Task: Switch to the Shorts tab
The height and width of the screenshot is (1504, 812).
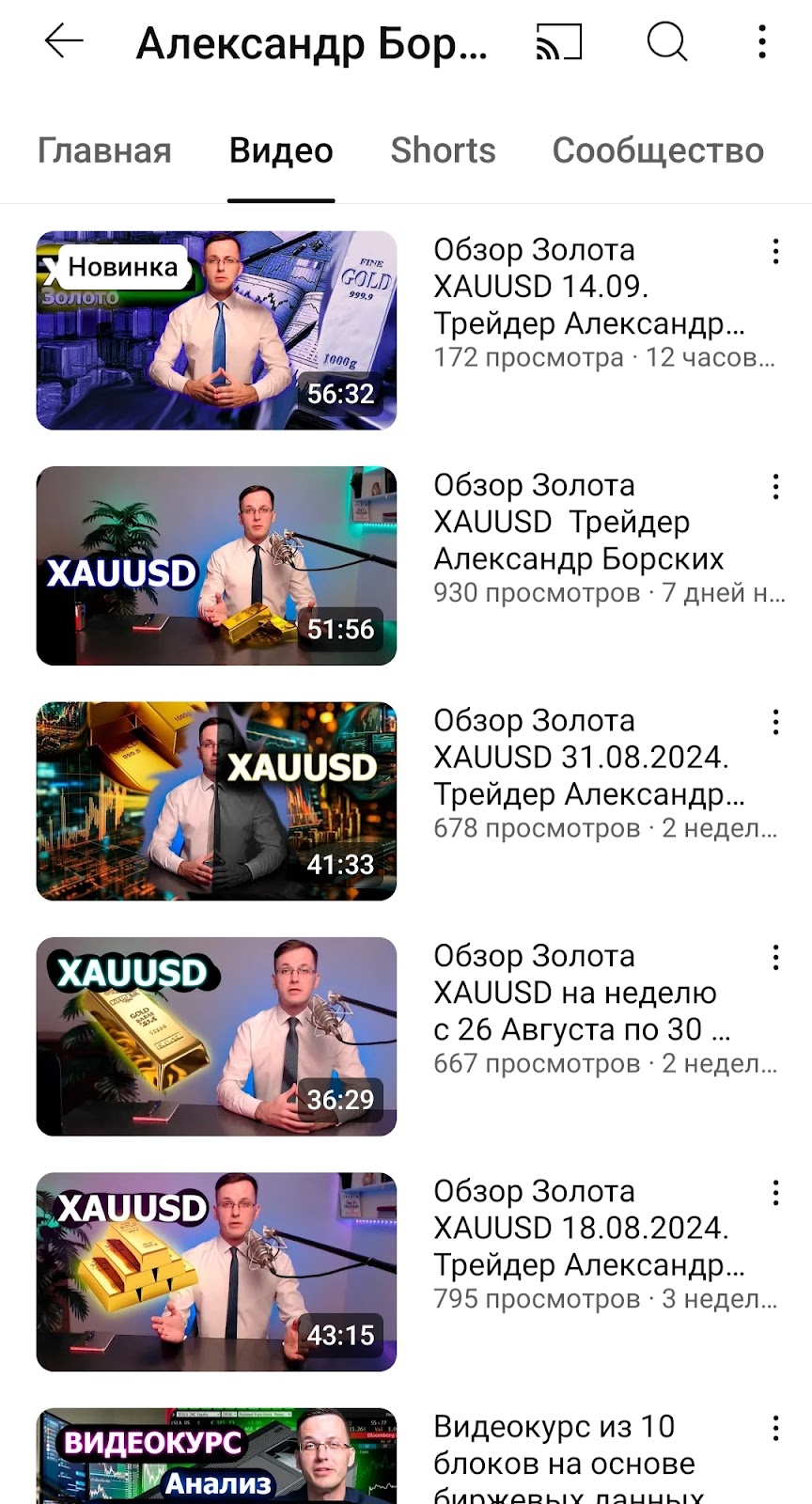Action: pyautogui.click(x=443, y=150)
